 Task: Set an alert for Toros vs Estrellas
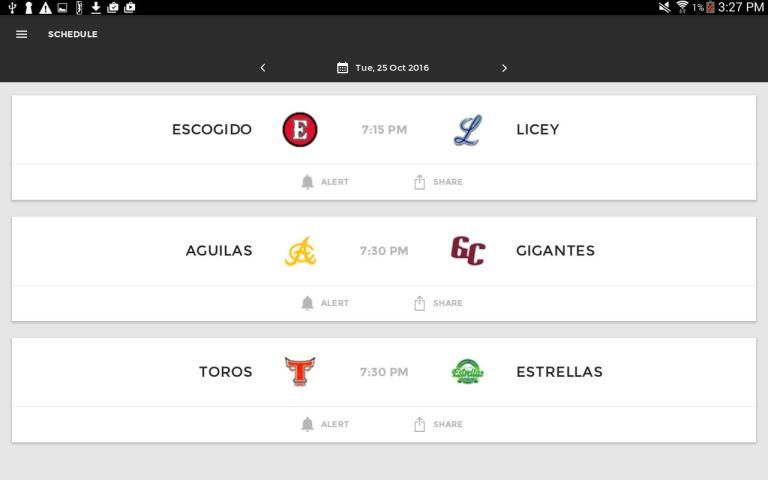coord(325,424)
